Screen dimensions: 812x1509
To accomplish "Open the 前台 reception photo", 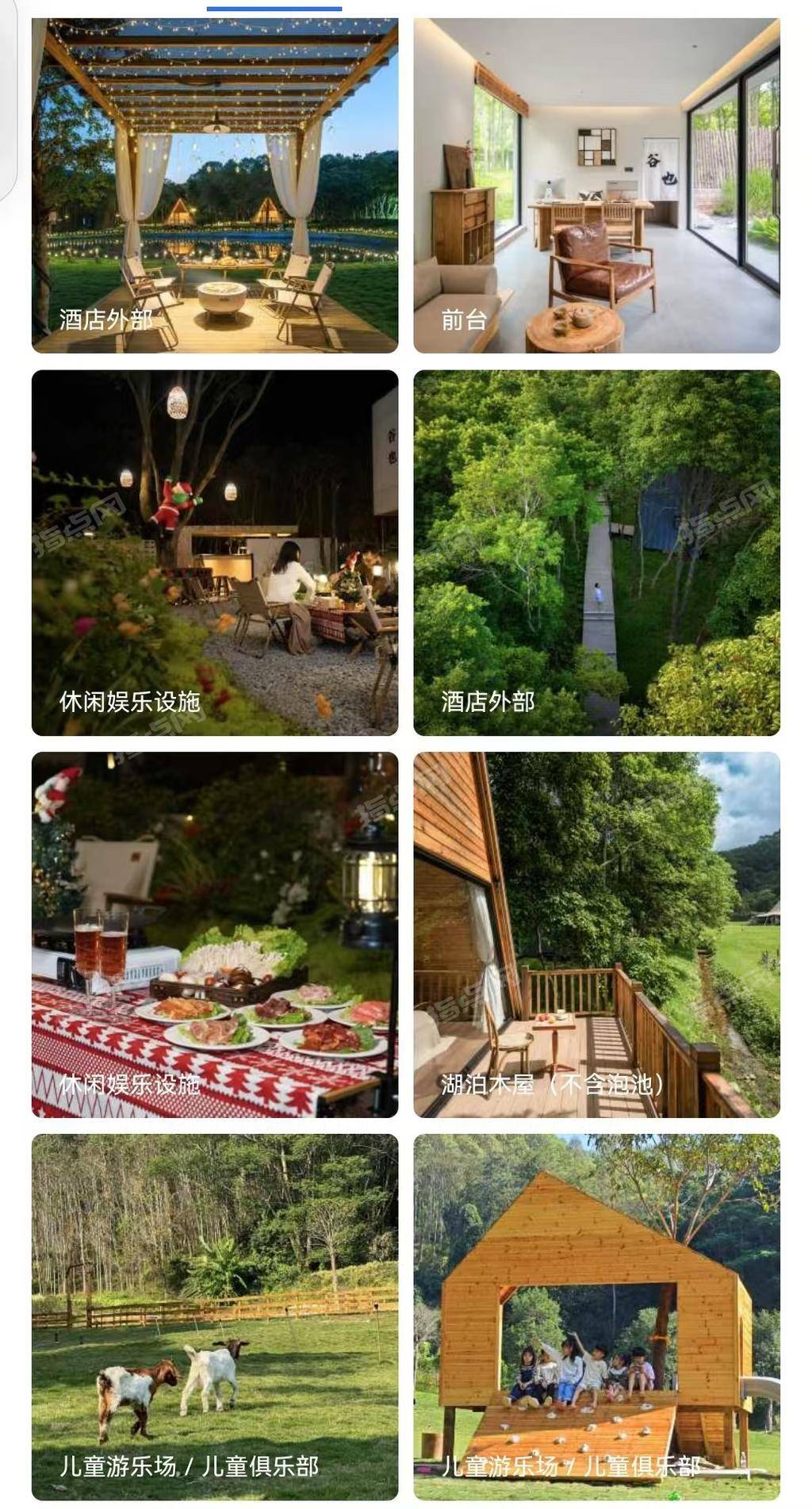I will pyautogui.click(x=596, y=185).
